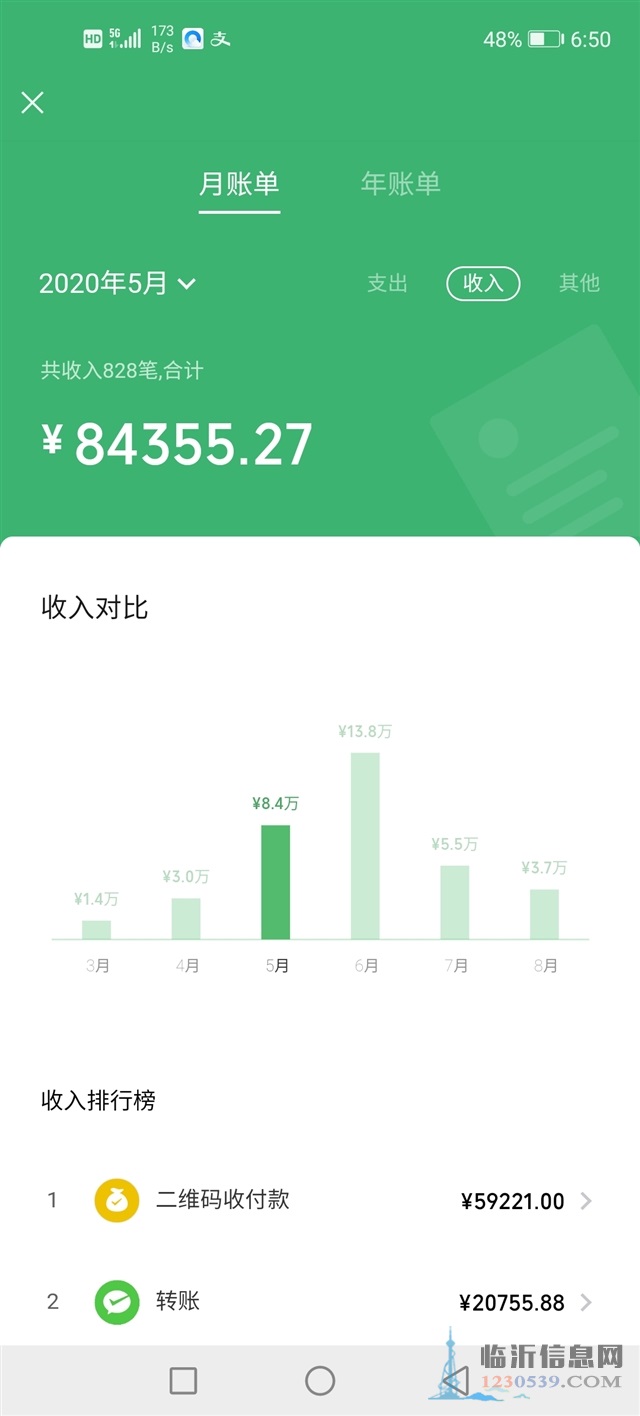Show 支出 expenses view

click(x=387, y=283)
